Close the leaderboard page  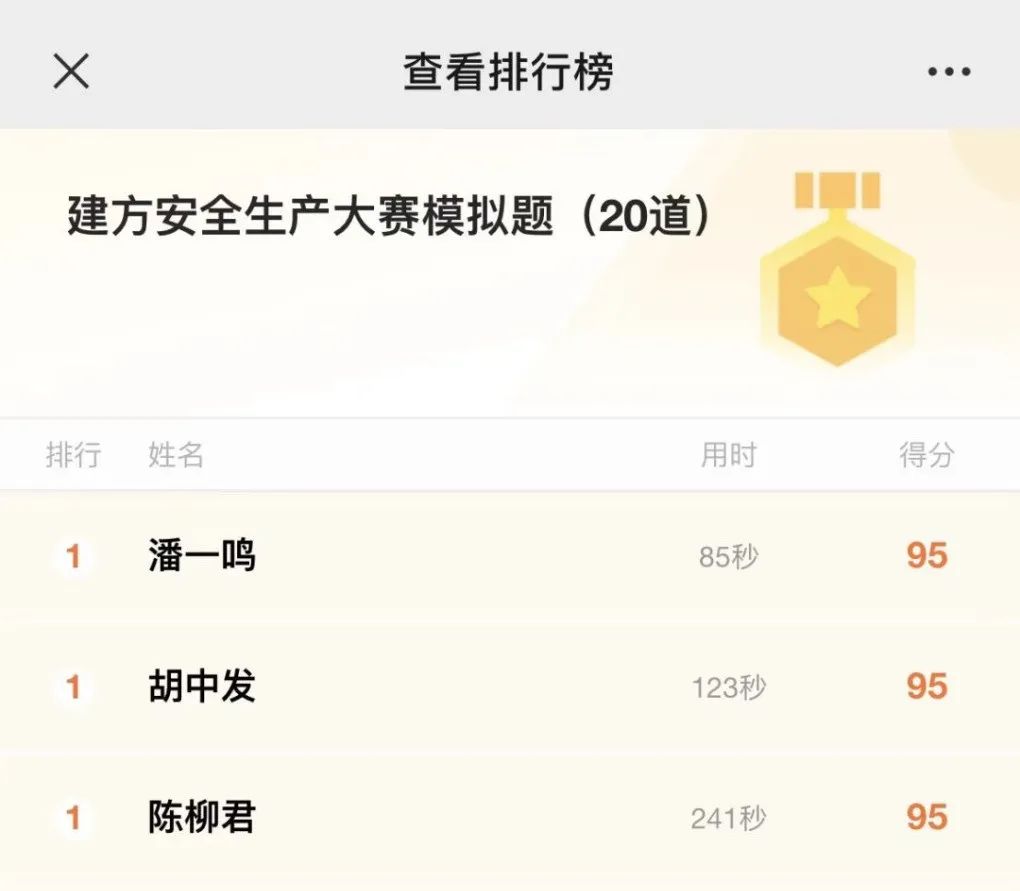71,71
